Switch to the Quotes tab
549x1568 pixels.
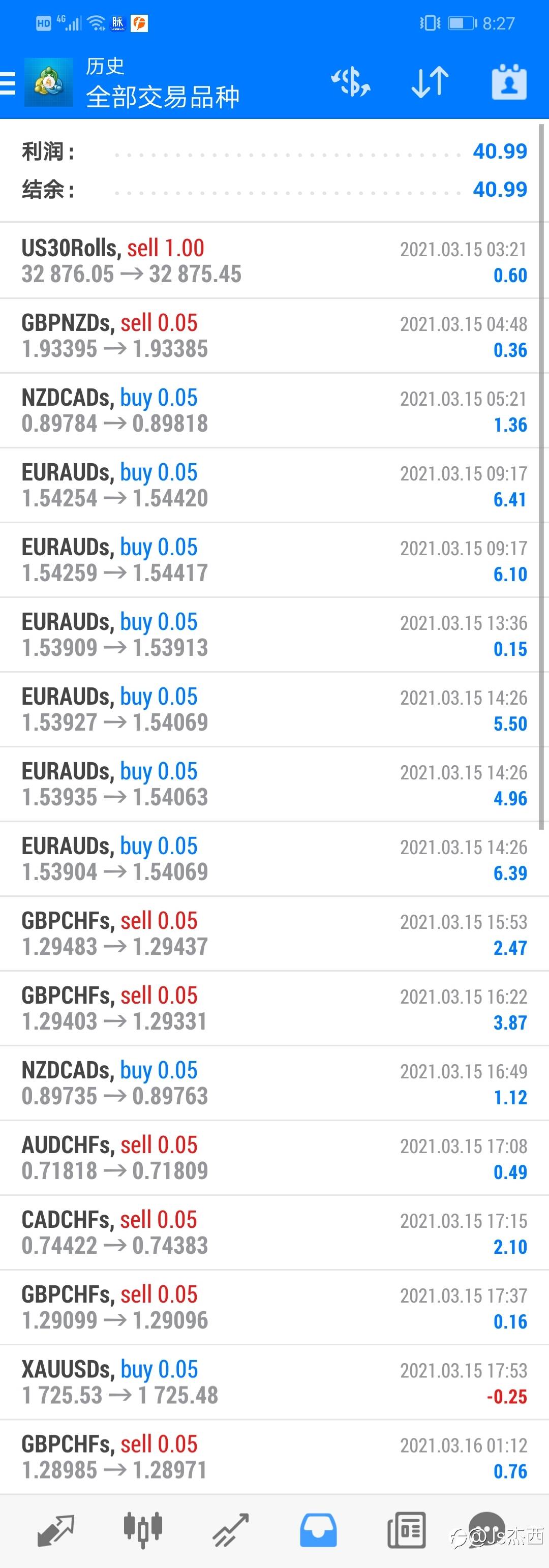point(55,1529)
